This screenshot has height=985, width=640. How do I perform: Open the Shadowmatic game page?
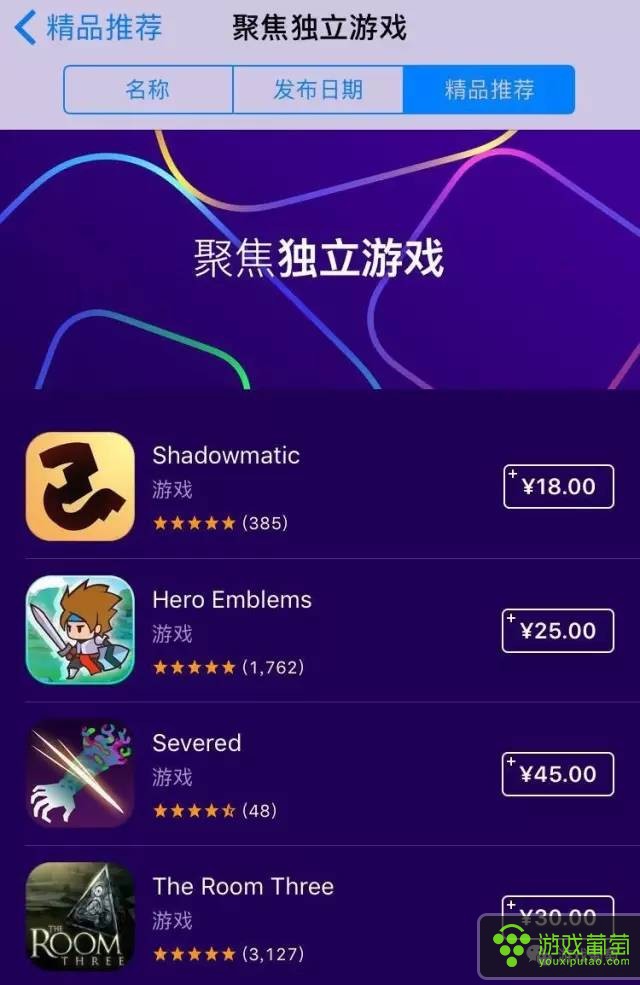click(225, 456)
